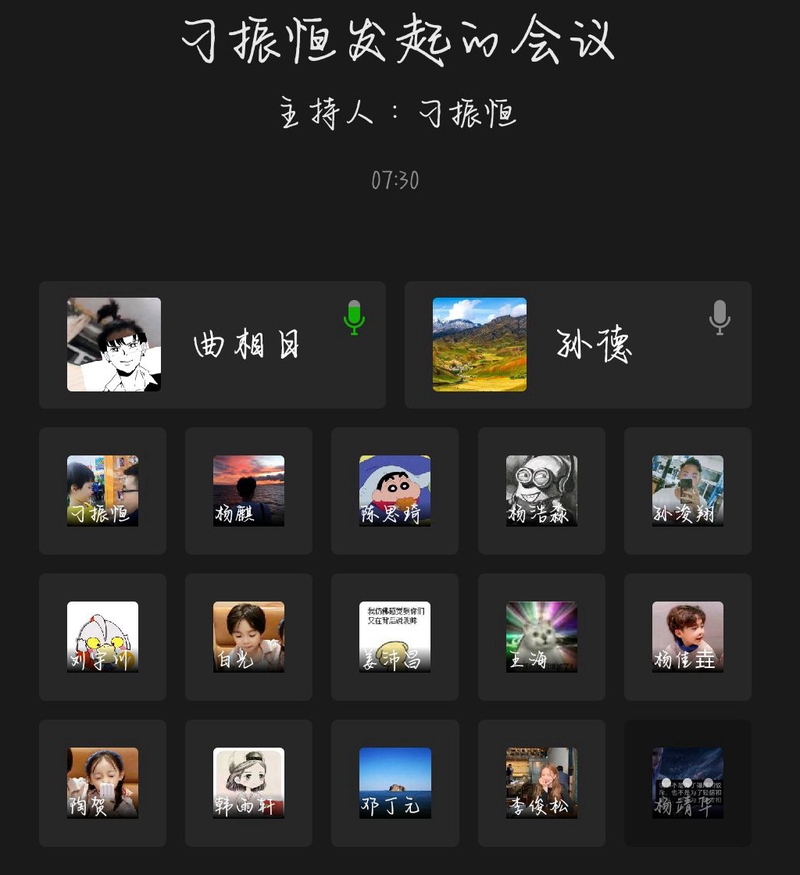Image resolution: width=800 pixels, height=875 pixels.
Task: Select participant 姜沛昌
Action: 395,637
